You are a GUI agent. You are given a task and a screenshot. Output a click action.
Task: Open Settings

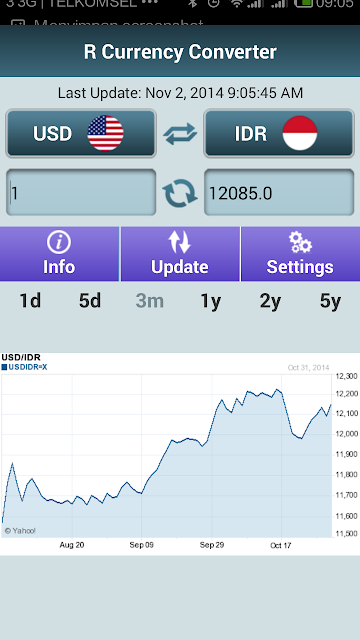(x=300, y=254)
